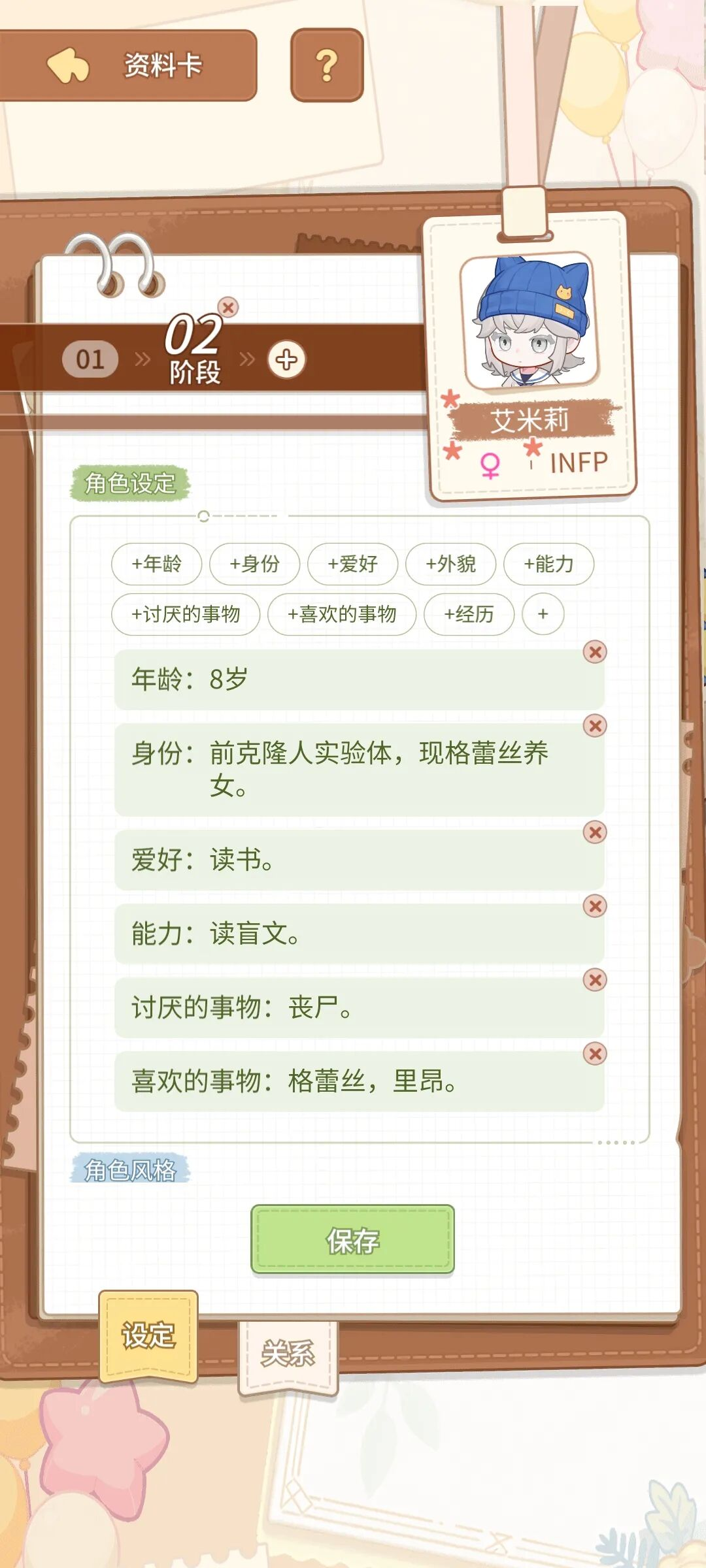Add a new stage with the plus icon

tap(286, 359)
